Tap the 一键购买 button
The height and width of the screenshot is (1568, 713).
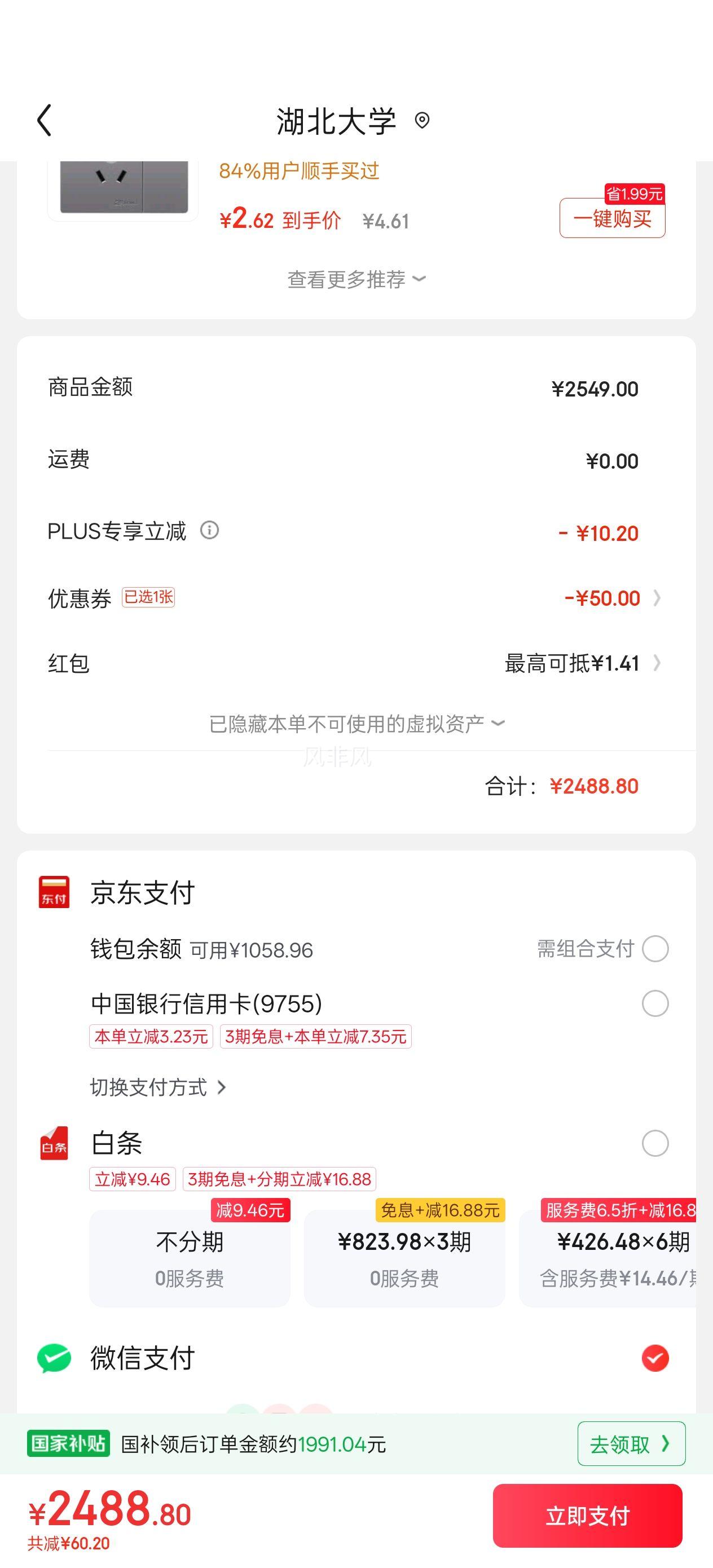(612, 218)
